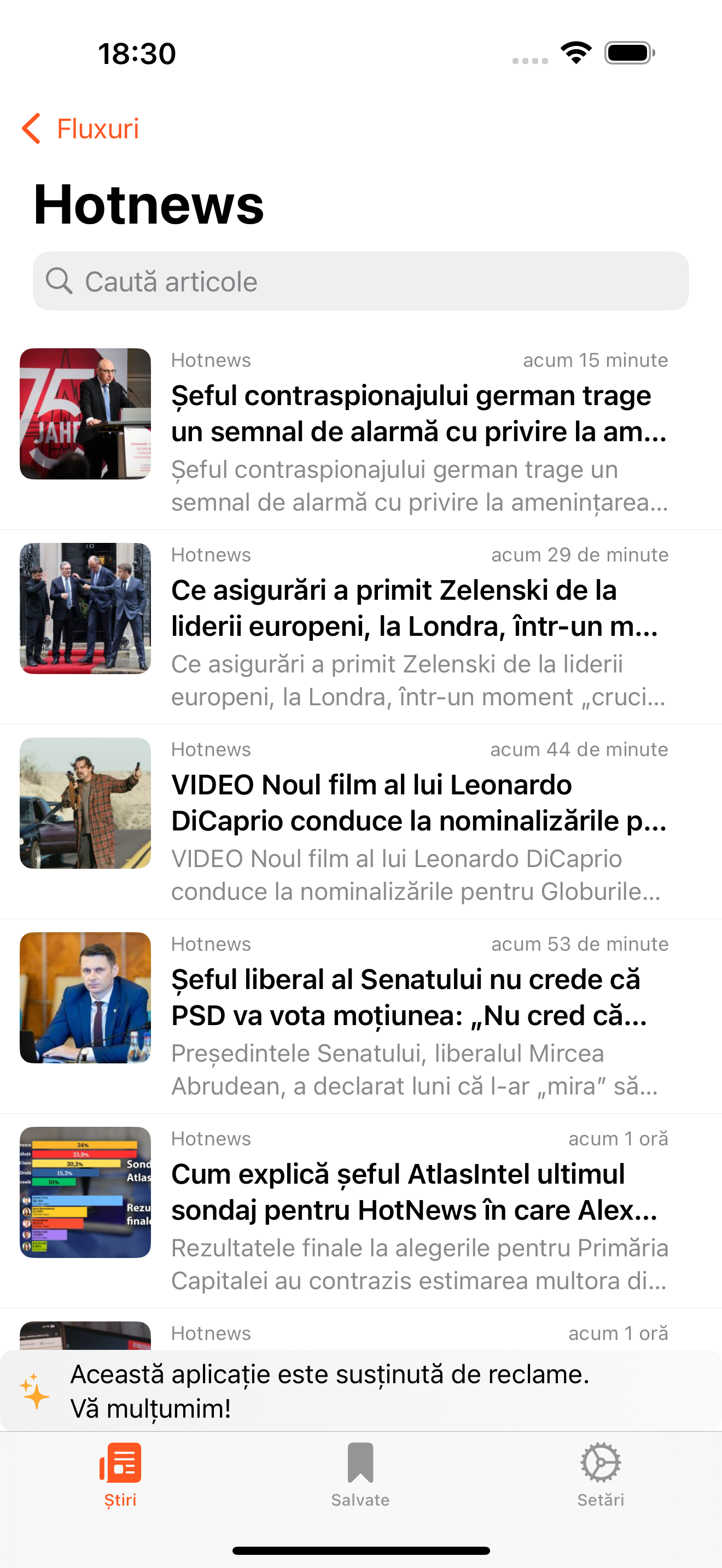The image size is (722, 1568).
Task: Open the AtlasIntel poll article thumbnail
Action: (85, 1193)
